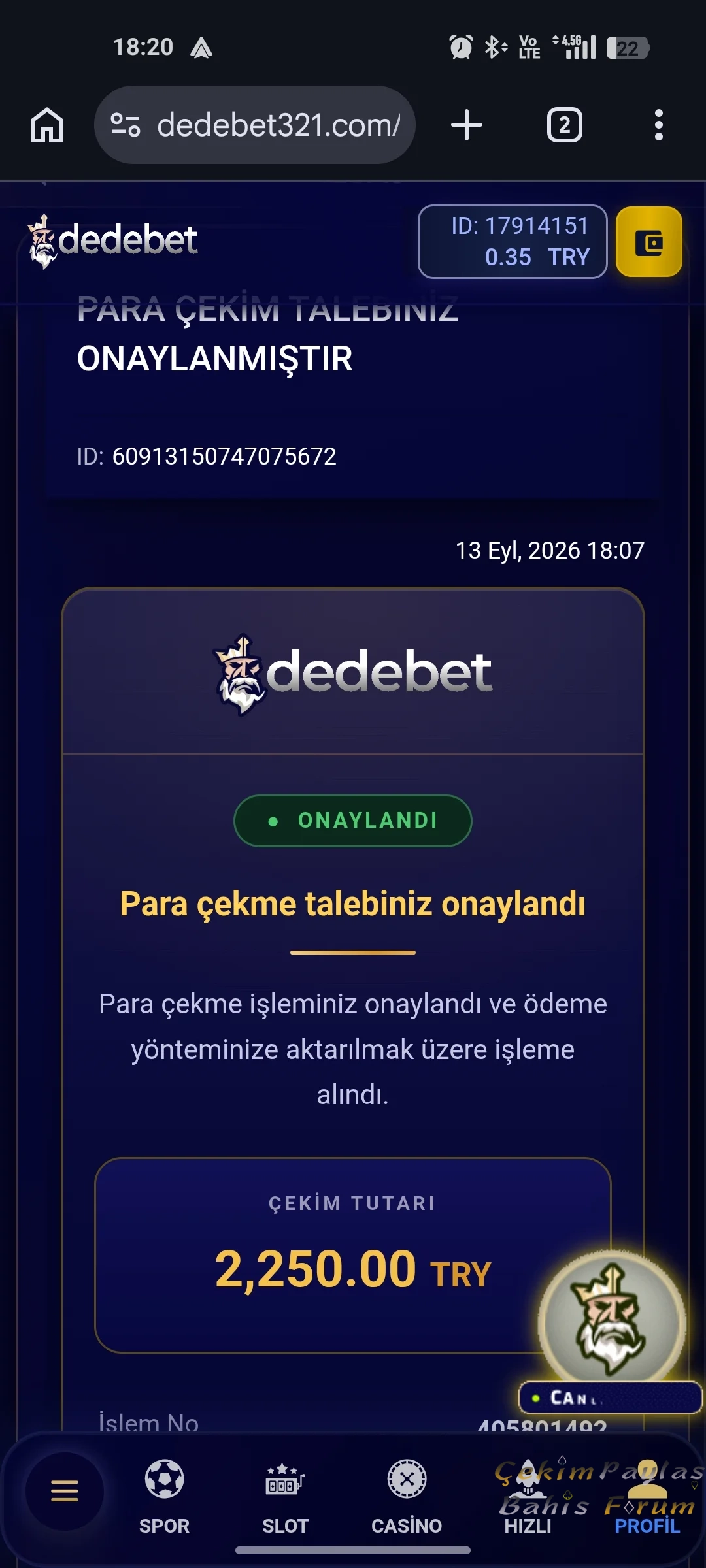
Task: Switch to the CASİNO tab
Action: (x=407, y=1497)
